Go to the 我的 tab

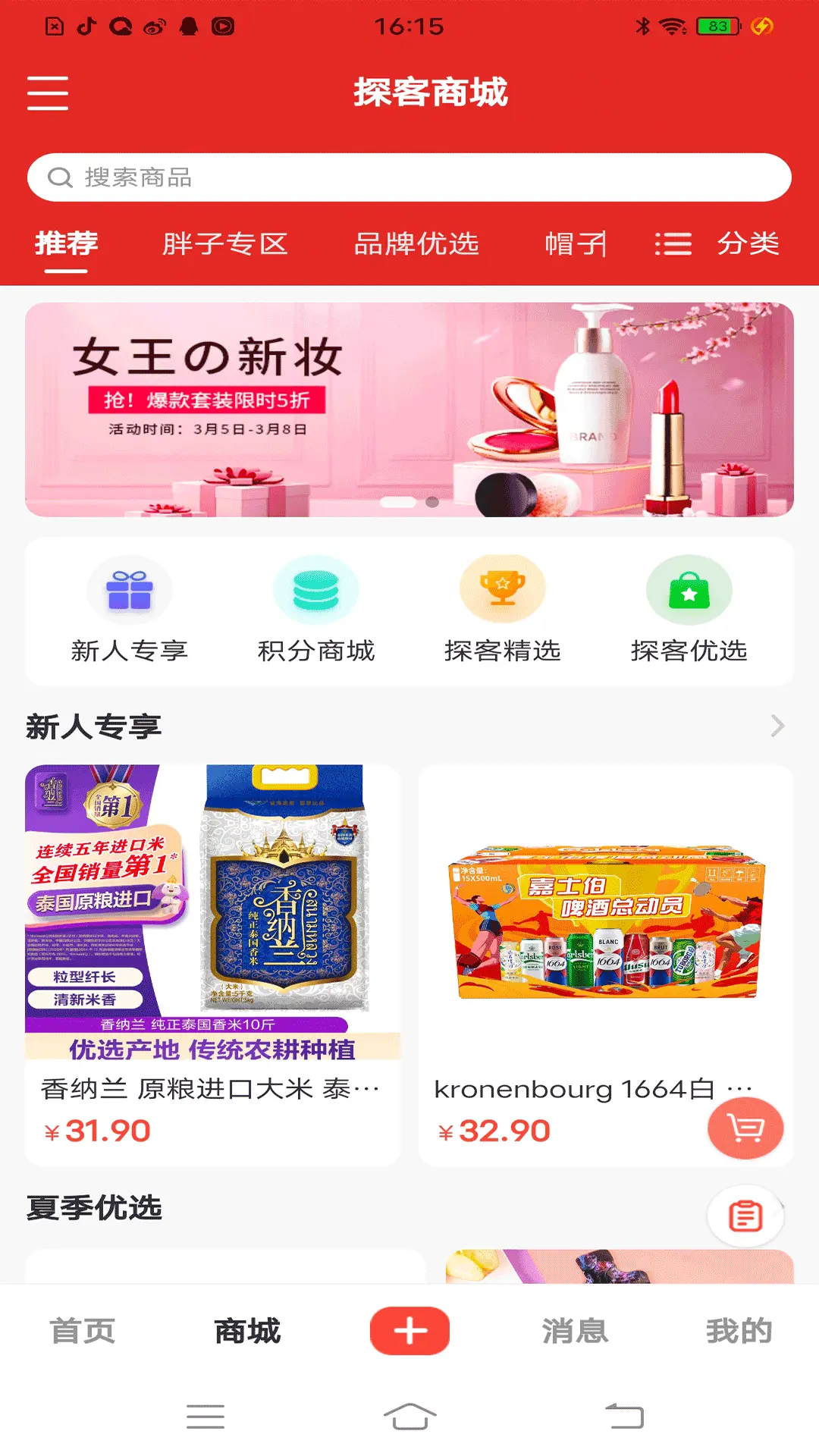[739, 1332]
